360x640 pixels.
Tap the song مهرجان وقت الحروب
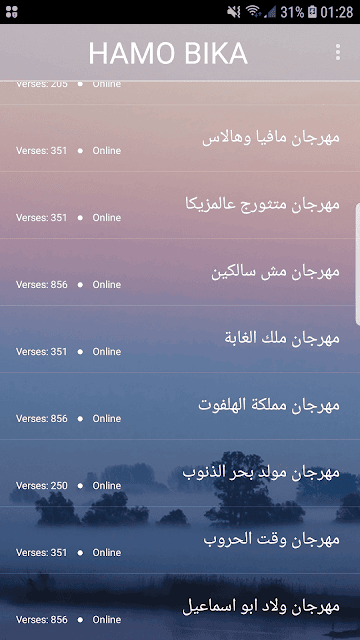click(180, 540)
